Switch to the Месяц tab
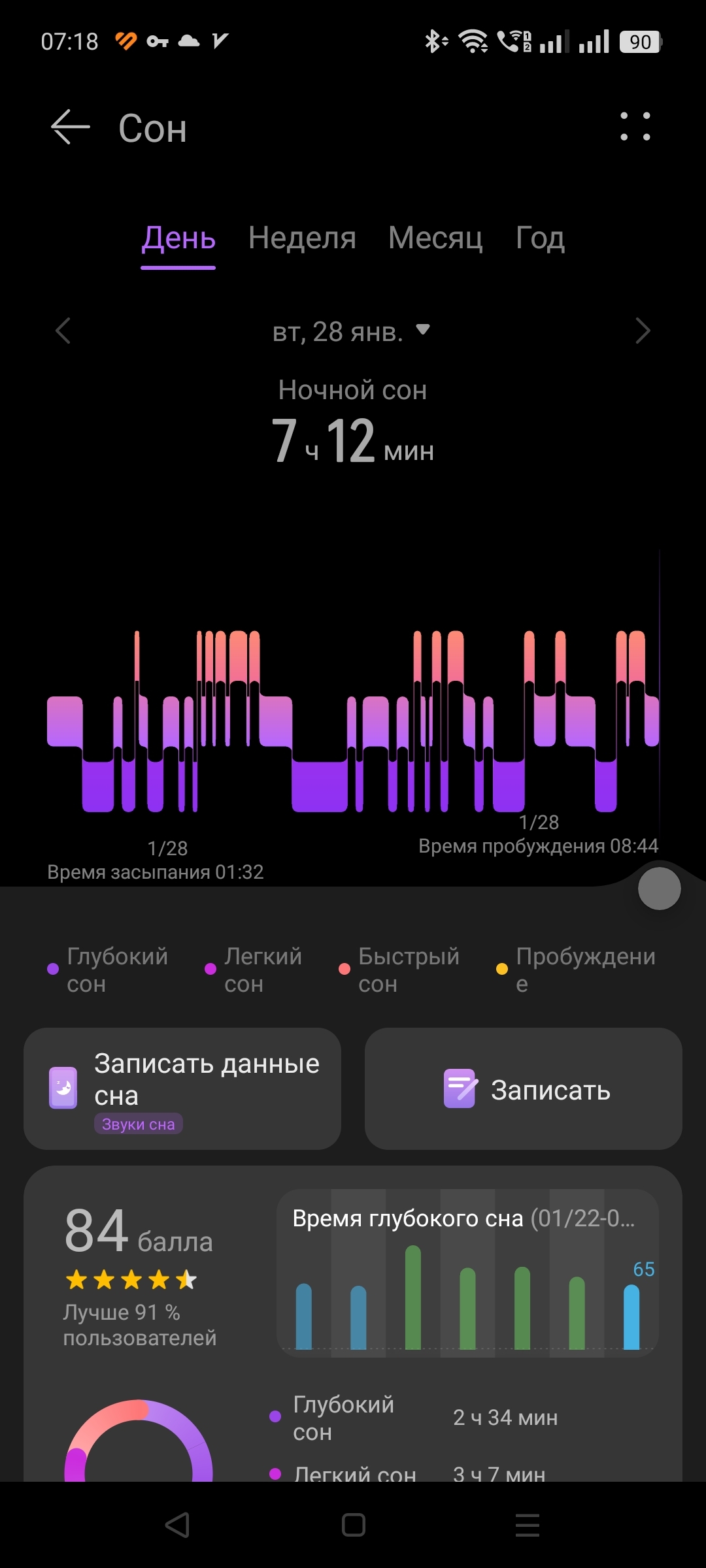Viewport: 706px width, 1568px height. (435, 238)
